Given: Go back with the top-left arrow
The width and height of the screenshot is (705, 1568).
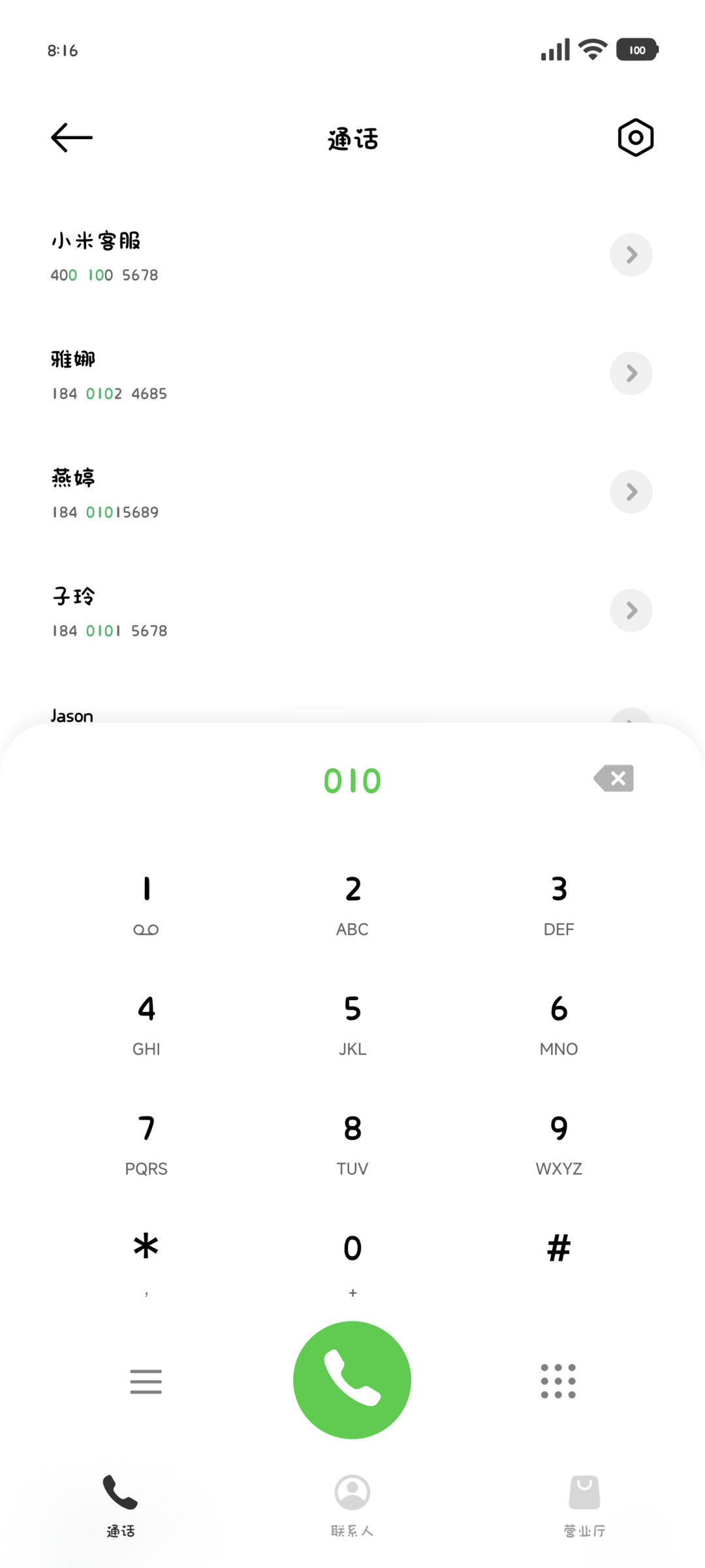Looking at the screenshot, I should coord(72,138).
